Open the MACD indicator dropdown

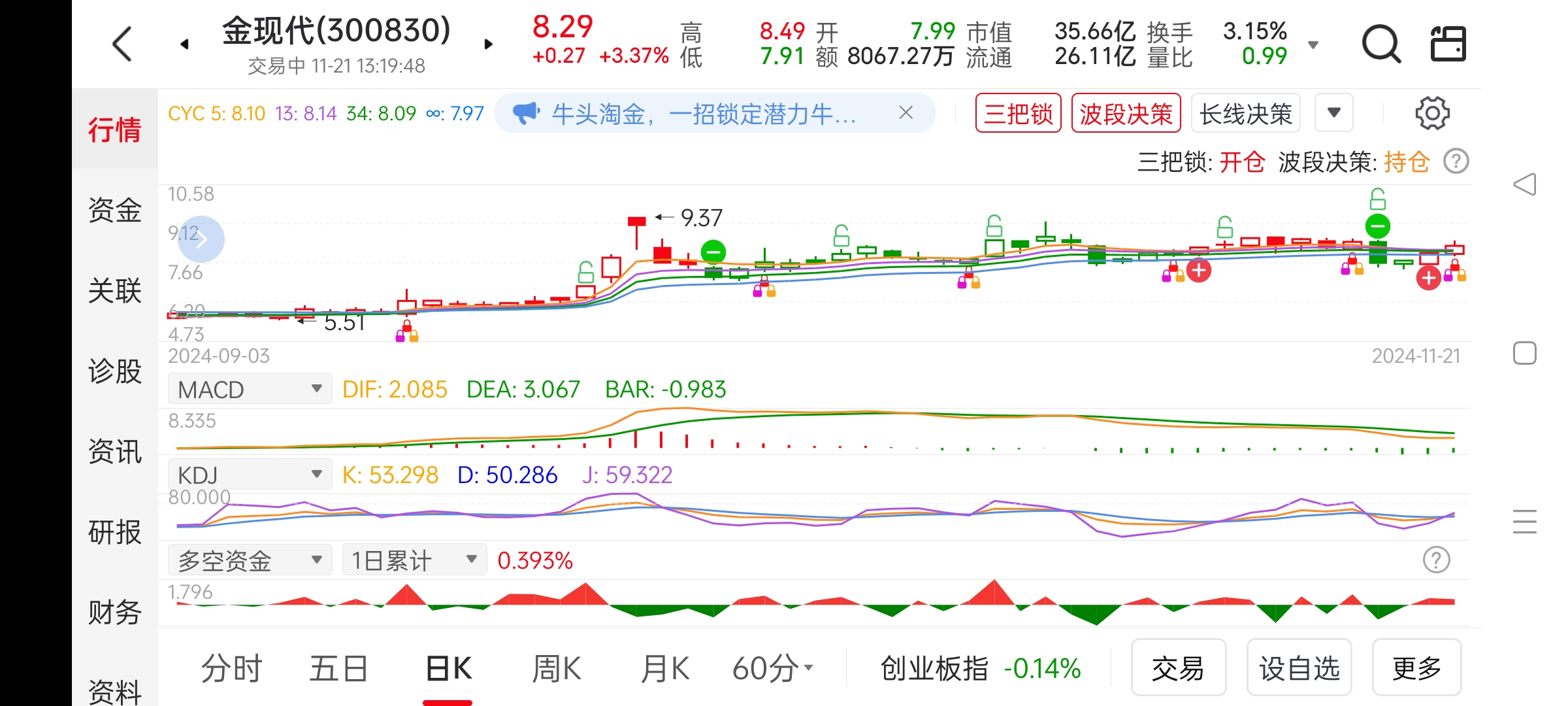250,390
